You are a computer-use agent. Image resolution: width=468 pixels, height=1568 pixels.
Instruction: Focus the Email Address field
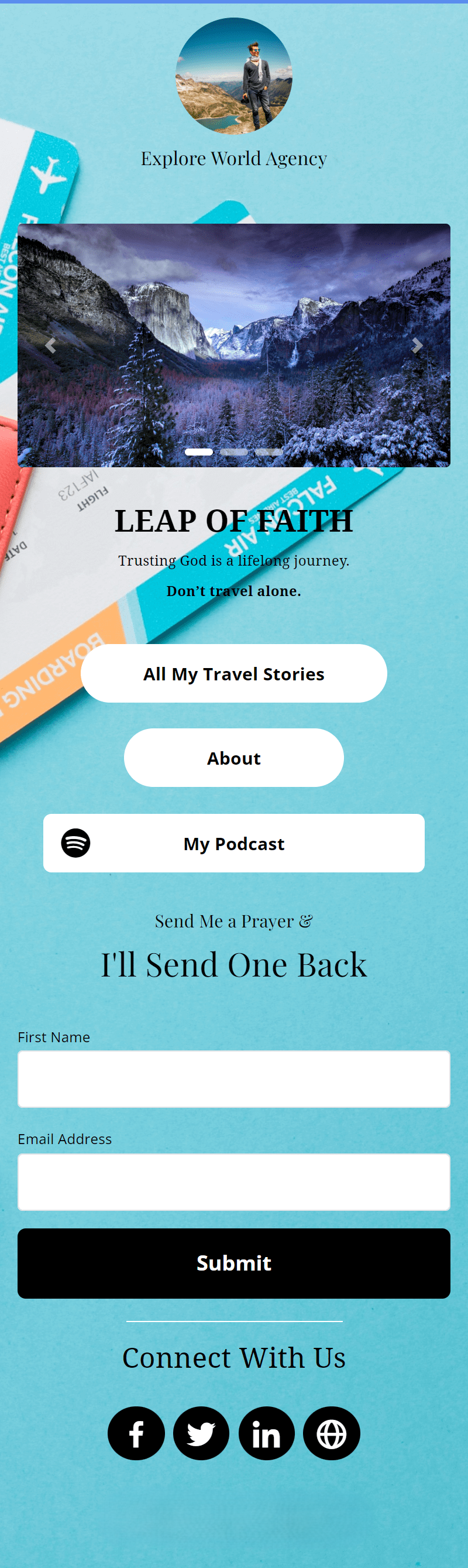click(233, 1182)
